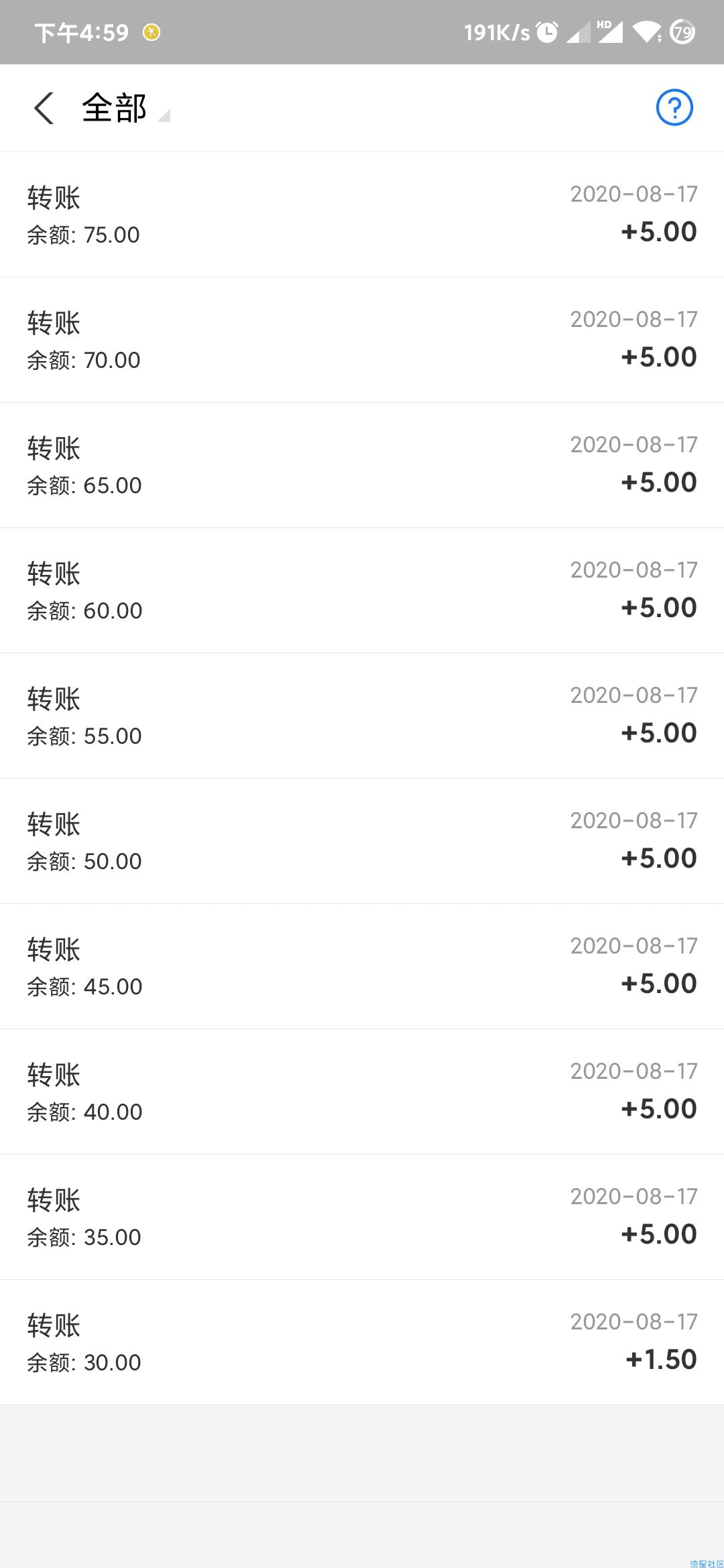
Task: Open the help question mark icon
Action: click(x=674, y=108)
